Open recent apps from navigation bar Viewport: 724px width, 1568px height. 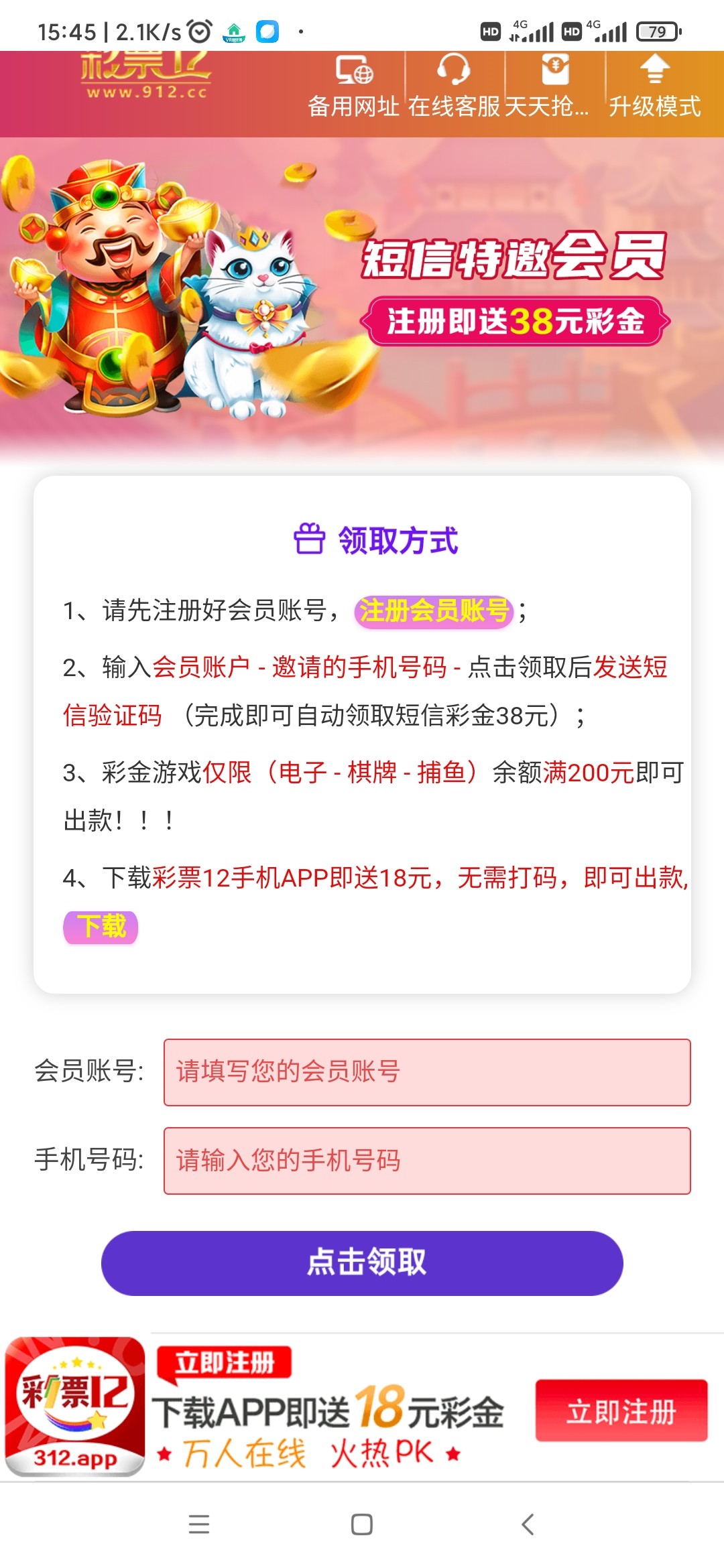tap(199, 1524)
